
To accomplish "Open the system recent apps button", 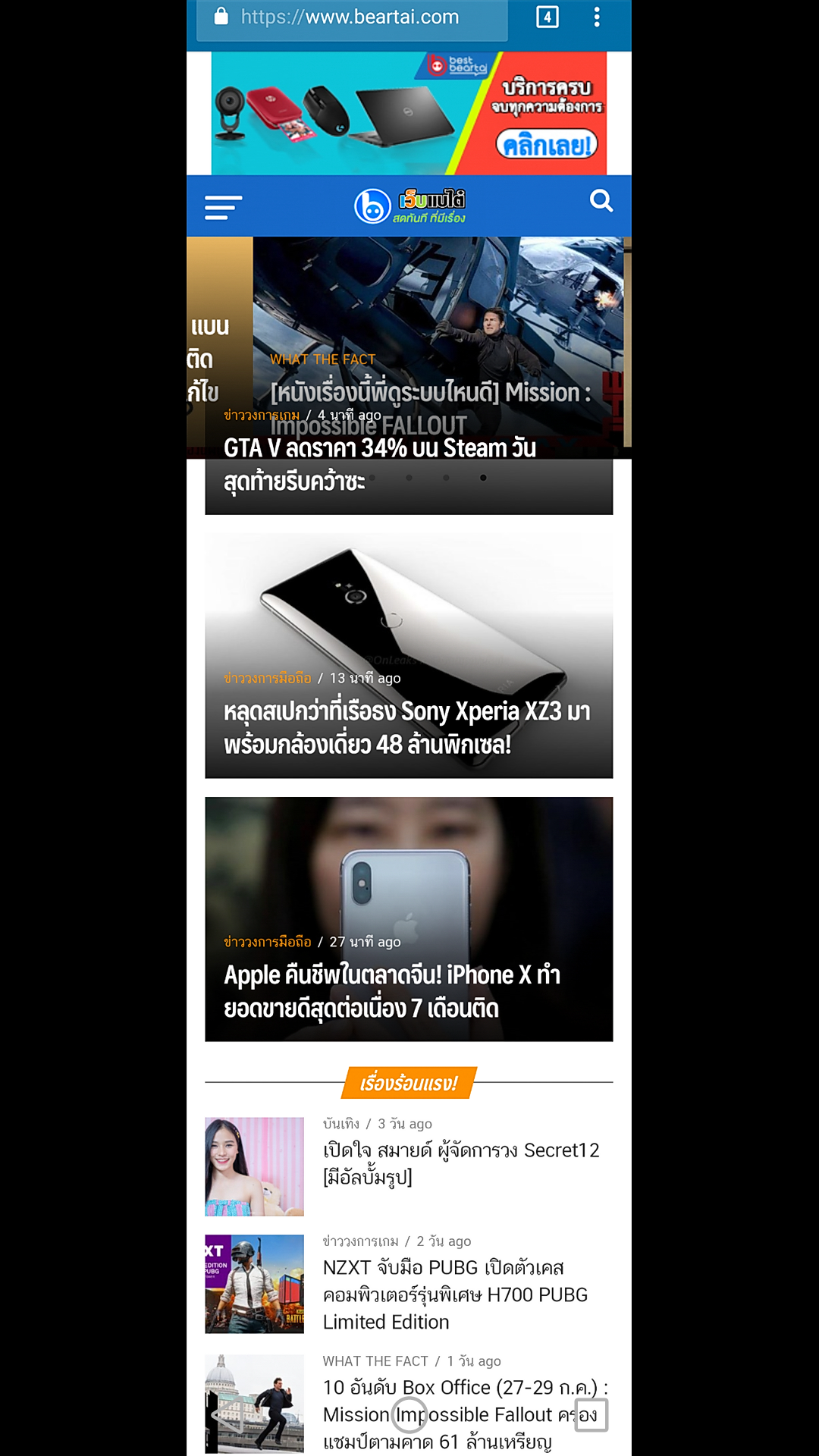I will pos(591,1415).
